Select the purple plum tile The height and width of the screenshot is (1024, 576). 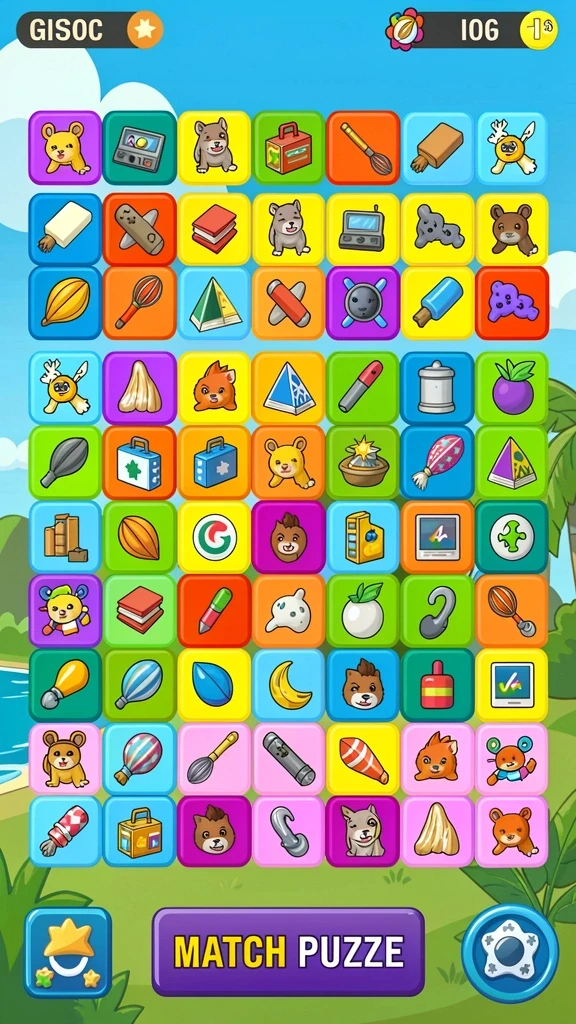click(512, 388)
